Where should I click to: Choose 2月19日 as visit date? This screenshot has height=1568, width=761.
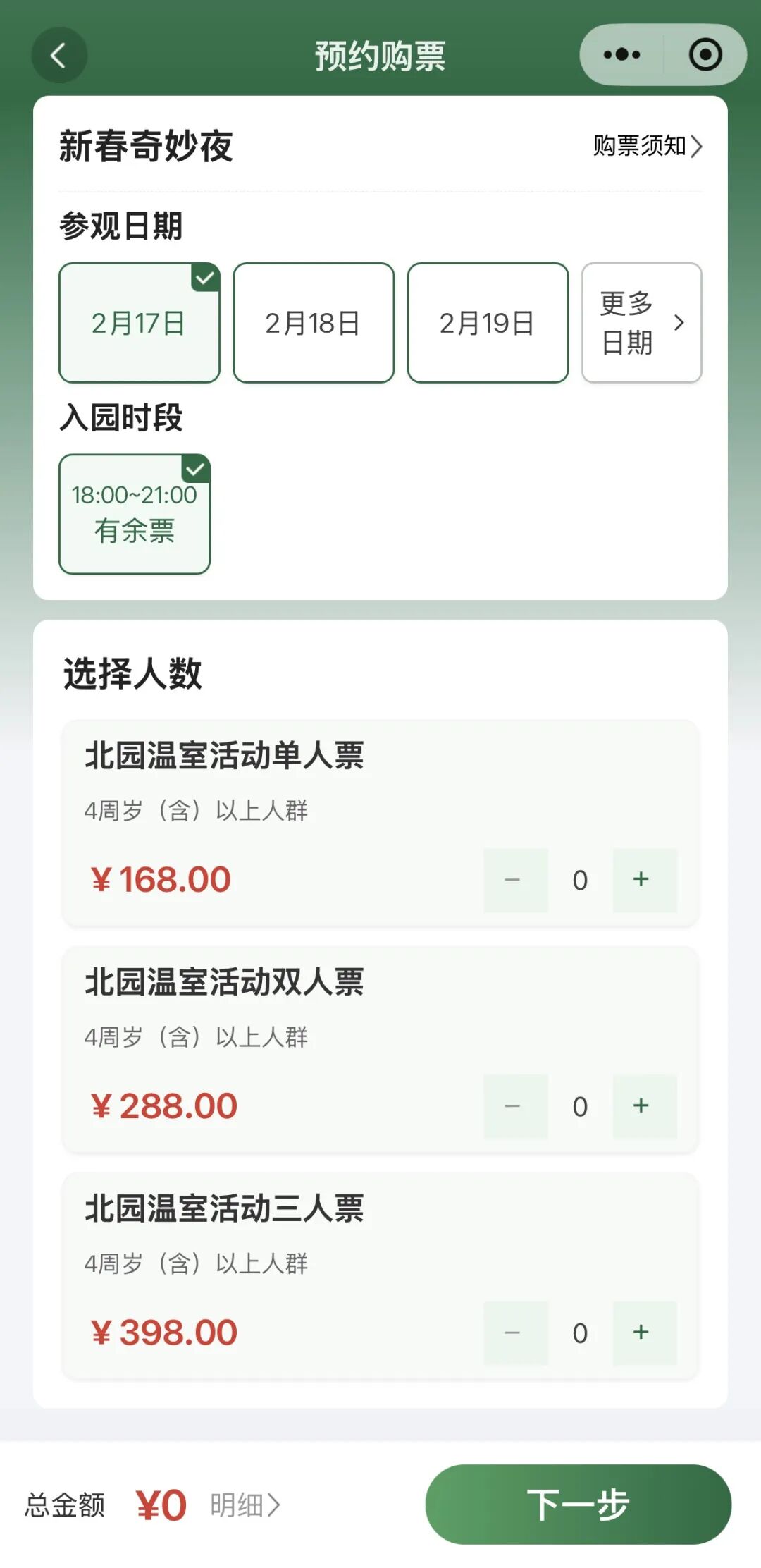pos(487,323)
